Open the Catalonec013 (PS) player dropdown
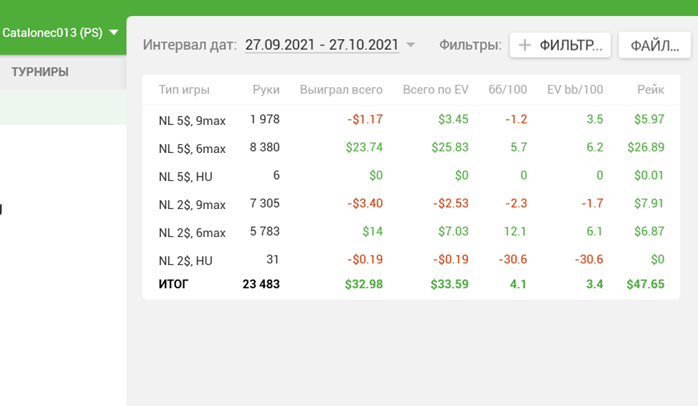This screenshot has height=406, width=698. 60,32
